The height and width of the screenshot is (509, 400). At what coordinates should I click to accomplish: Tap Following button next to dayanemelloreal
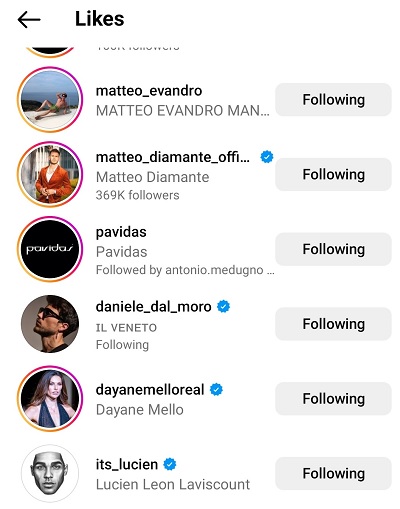[333, 398]
